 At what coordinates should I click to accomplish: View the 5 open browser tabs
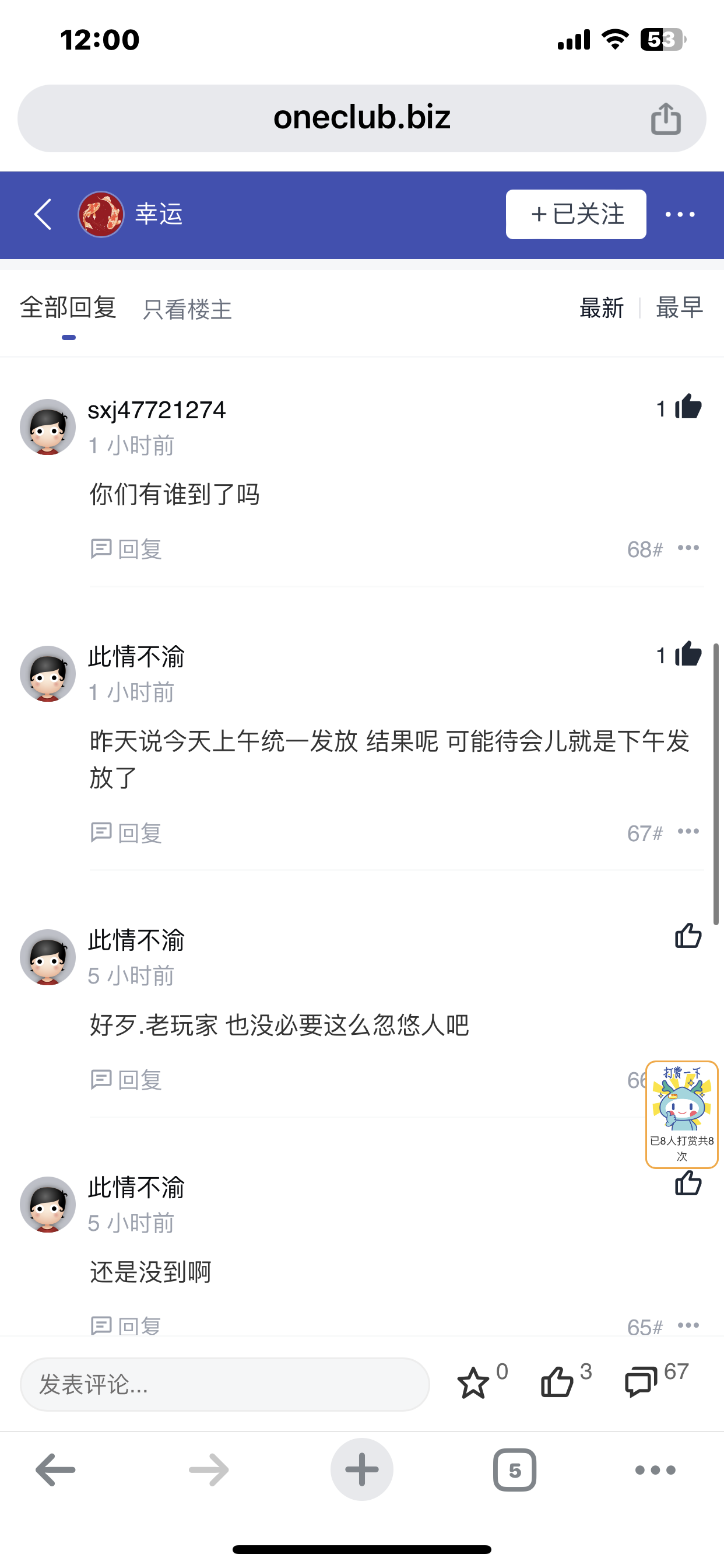pyautogui.click(x=514, y=1469)
